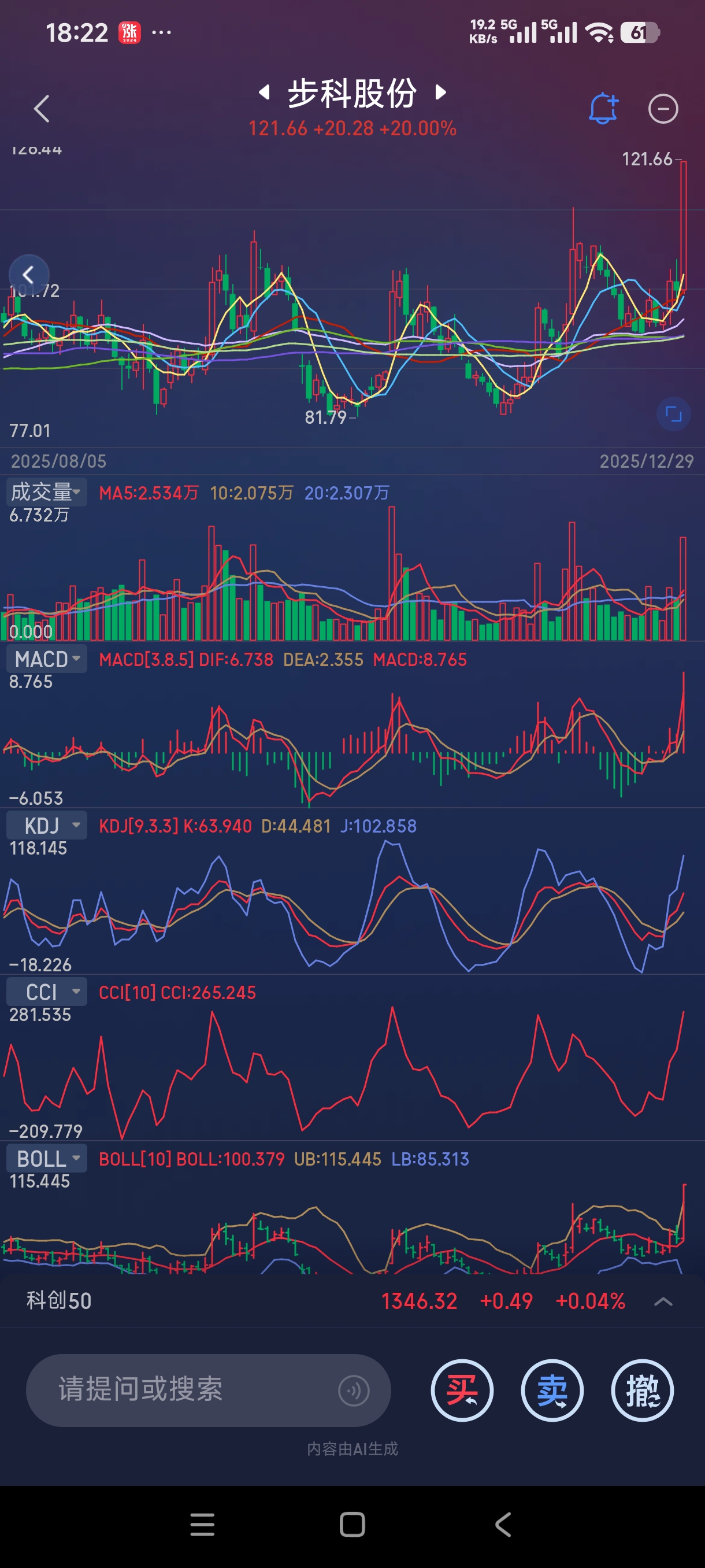Image resolution: width=705 pixels, height=1568 pixels.
Task: Open the fullscreen chart view icon
Action: coord(673,415)
